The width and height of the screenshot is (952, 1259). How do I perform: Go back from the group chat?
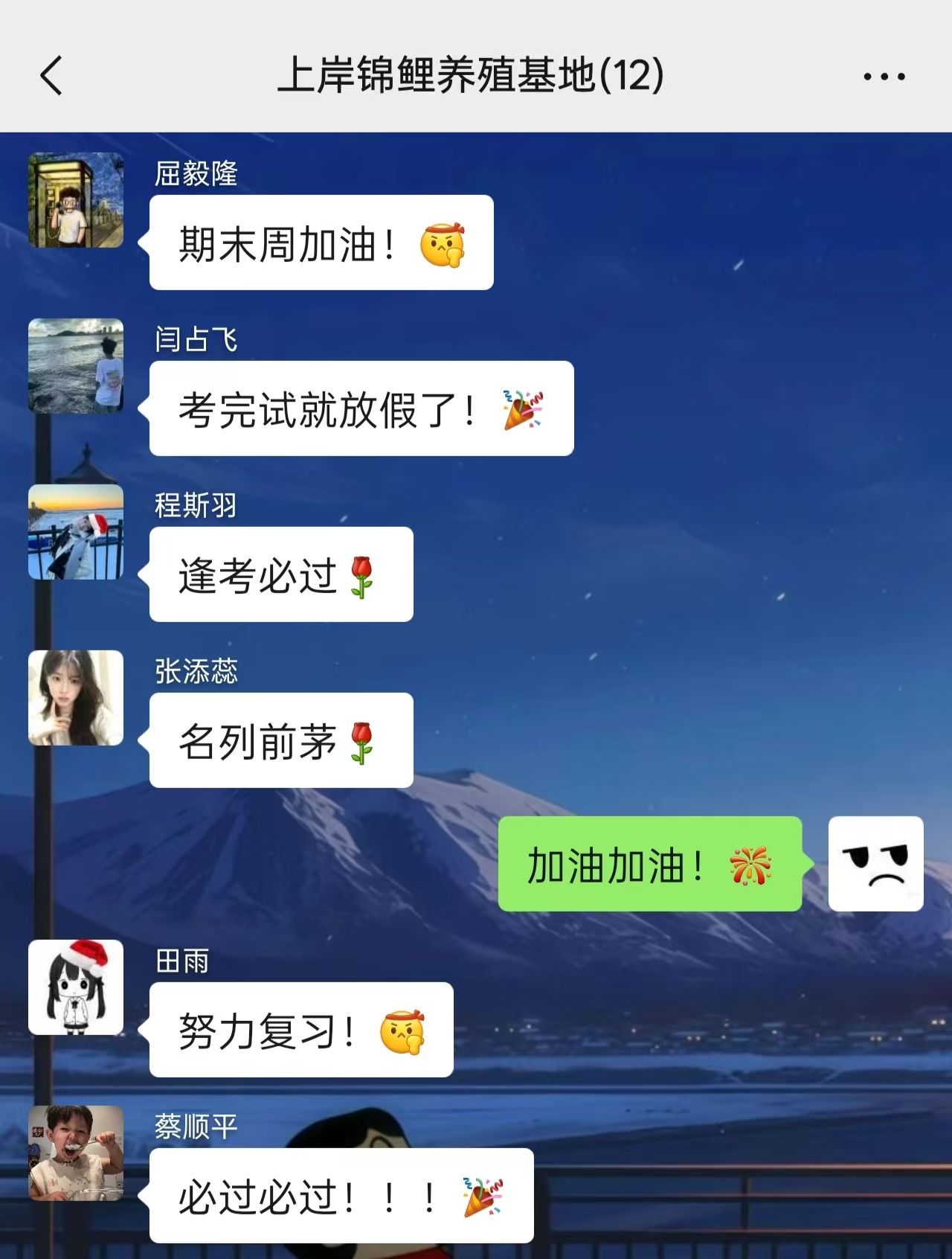[x=51, y=76]
